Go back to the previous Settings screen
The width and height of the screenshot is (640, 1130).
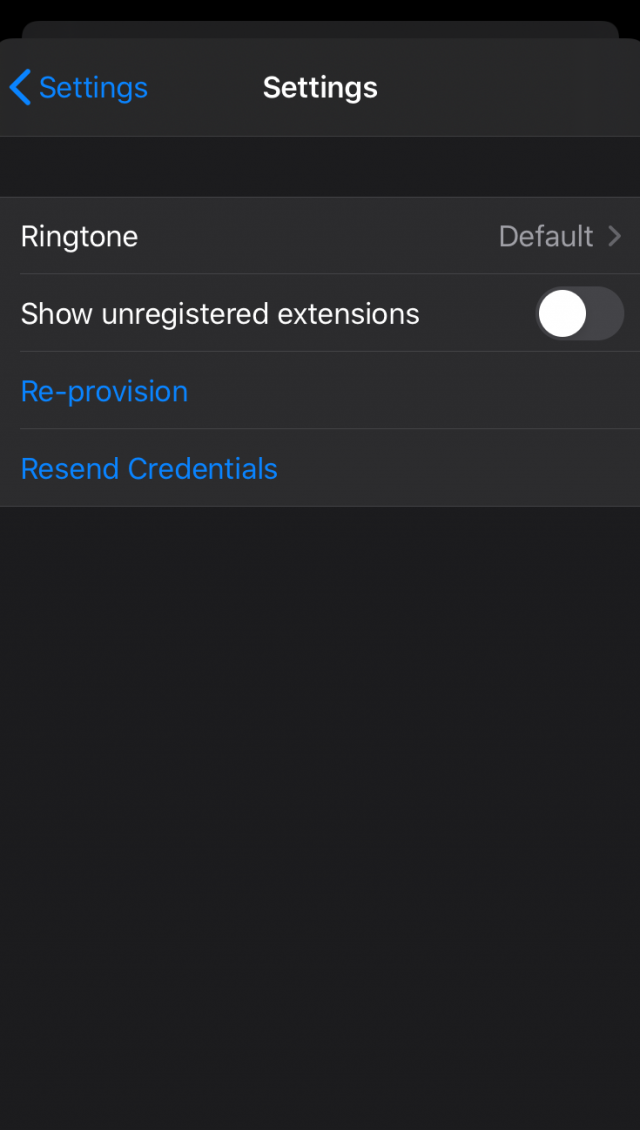pos(79,87)
